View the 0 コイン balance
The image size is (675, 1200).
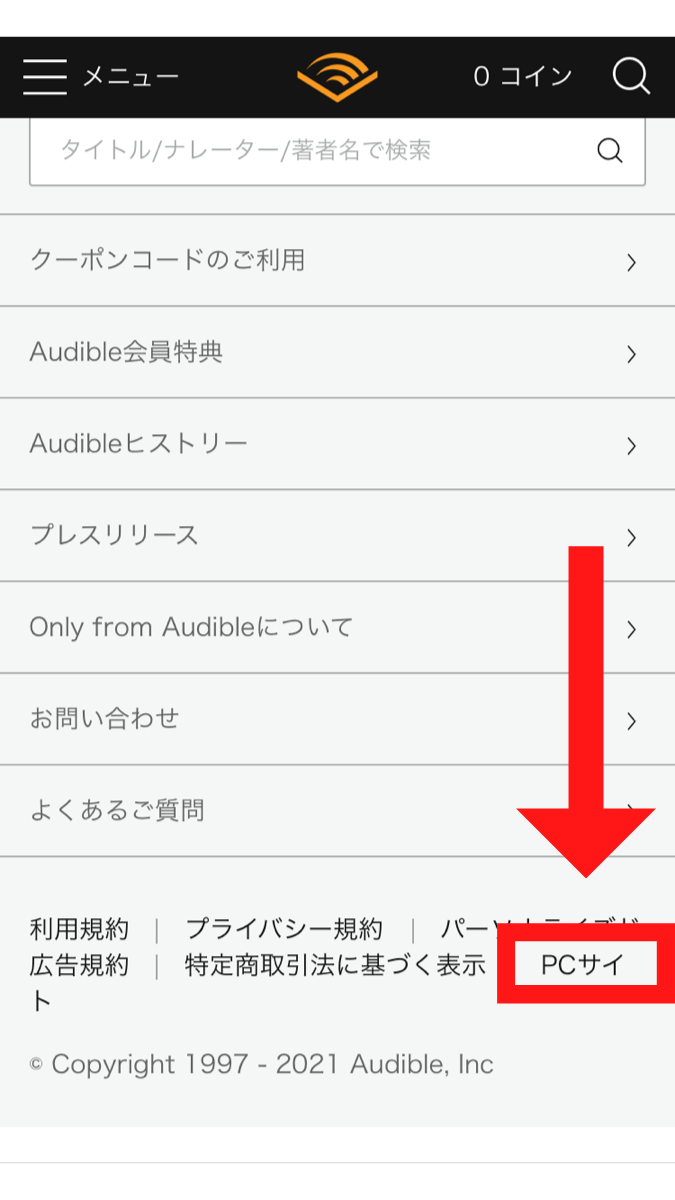[x=523, y=76]
